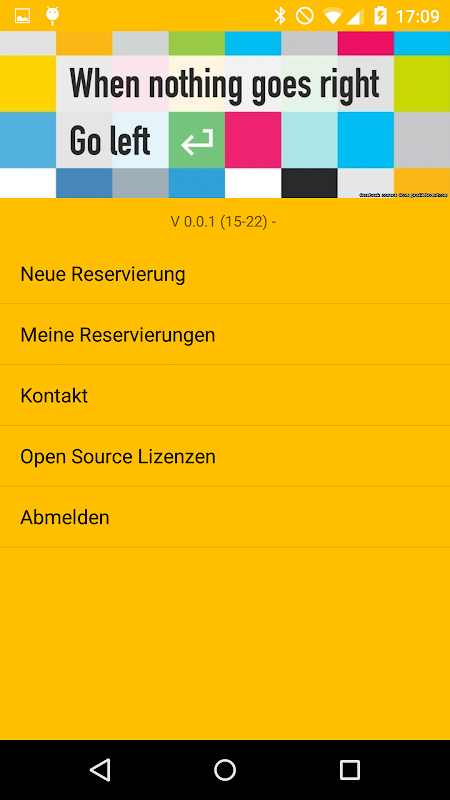450x800 pixels.
Task: Select Abmelden to log out
Action: pyautogui.click(x=225, y=517)
